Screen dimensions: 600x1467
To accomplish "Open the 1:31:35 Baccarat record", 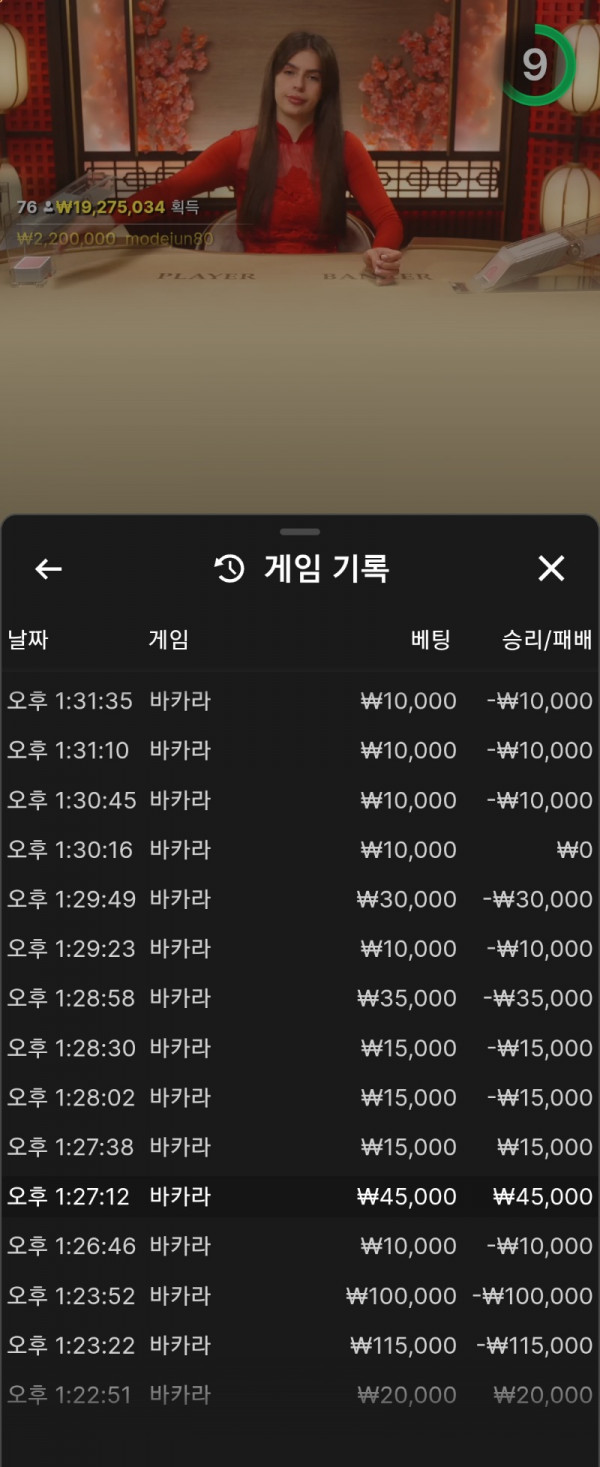I will [x=300, y=701].
